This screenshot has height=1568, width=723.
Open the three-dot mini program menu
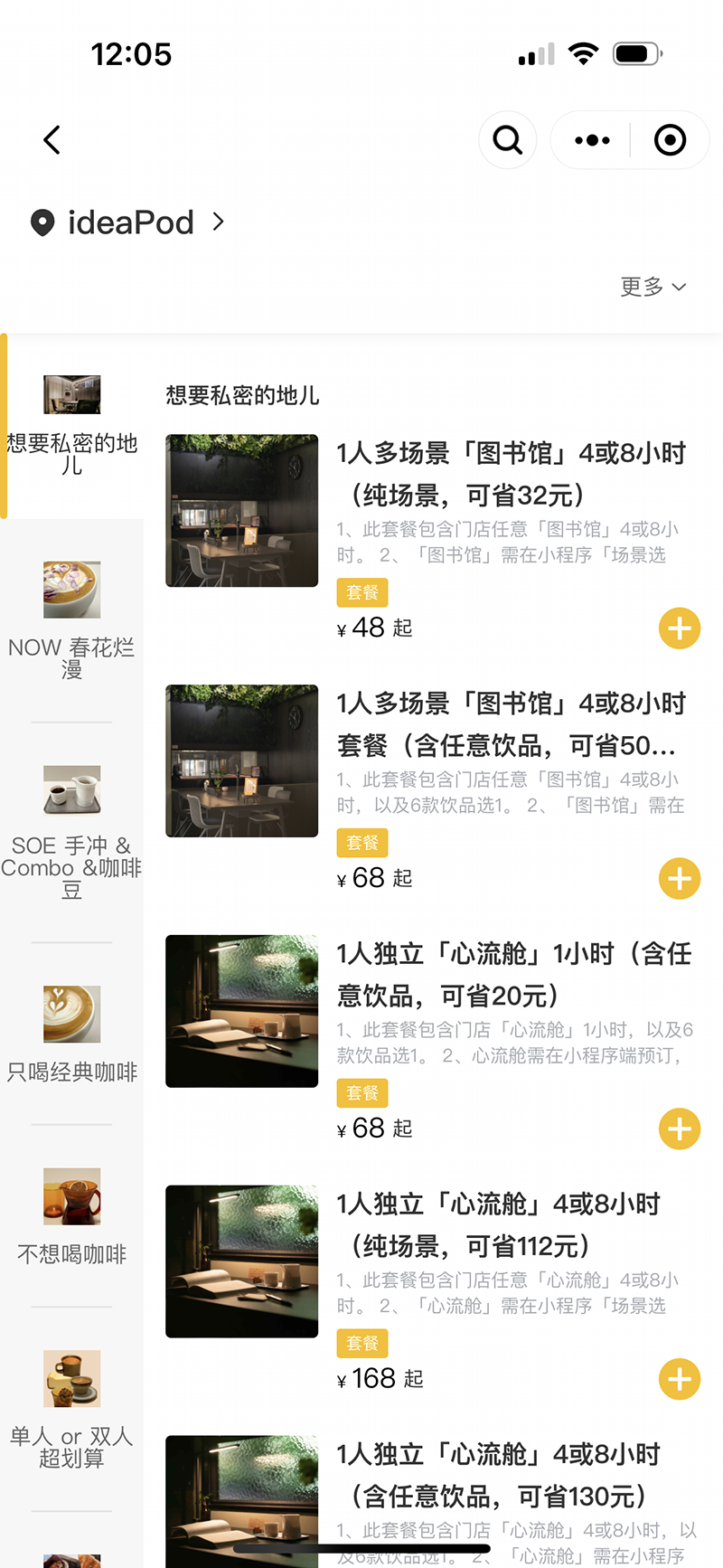pos(592,140)
